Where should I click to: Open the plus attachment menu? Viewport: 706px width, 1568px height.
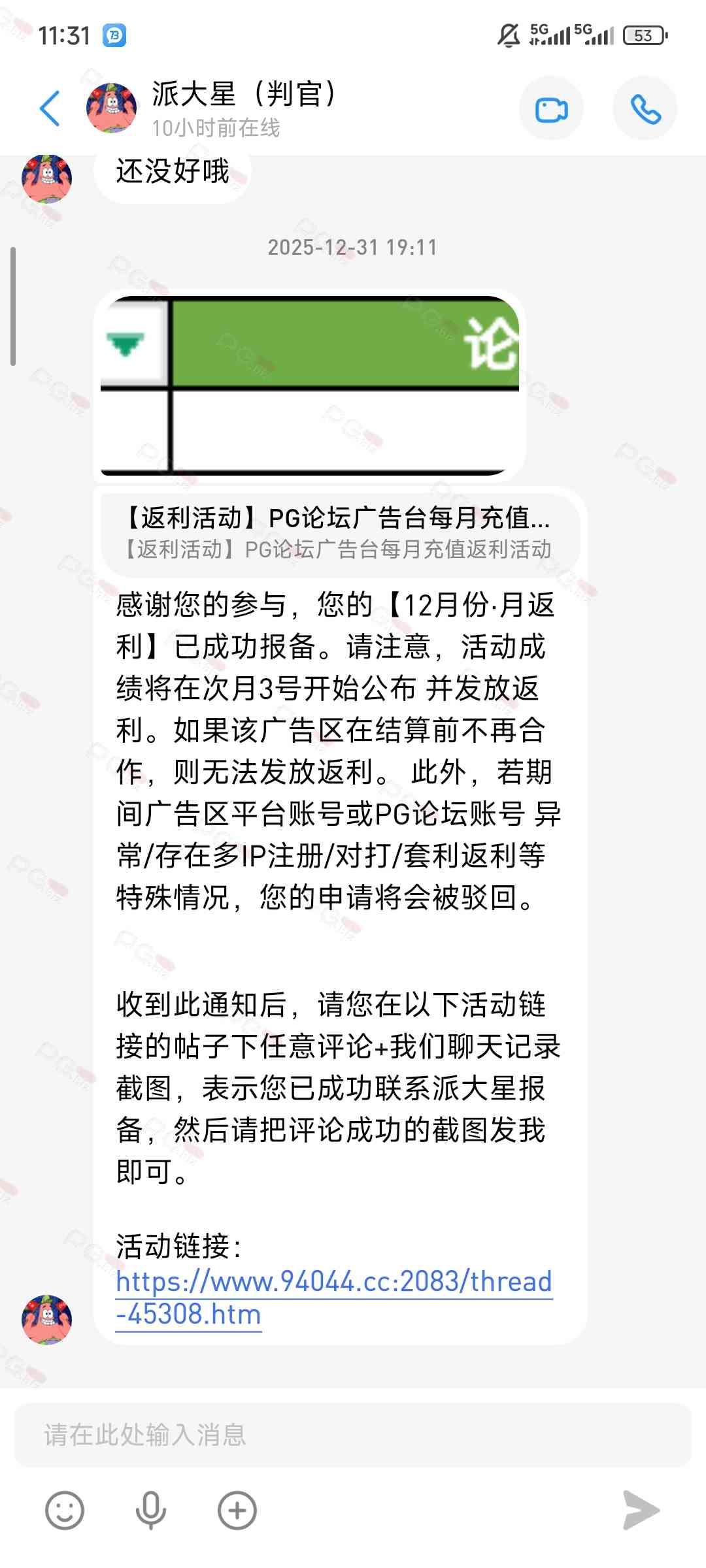pyautogui.click(x=237, y=1511)
